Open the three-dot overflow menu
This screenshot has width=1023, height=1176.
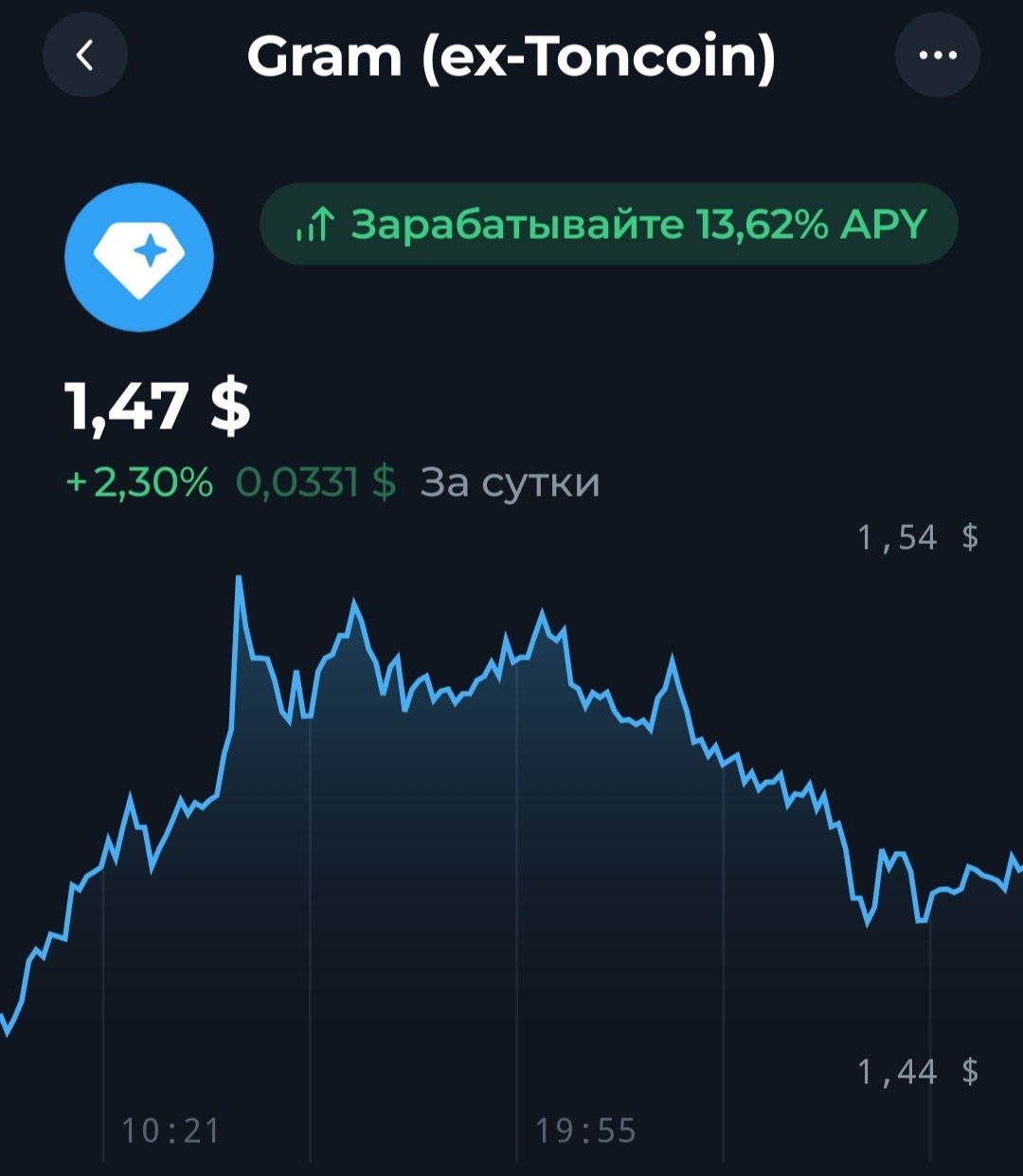pyautogui.click(x=938, y=56)
